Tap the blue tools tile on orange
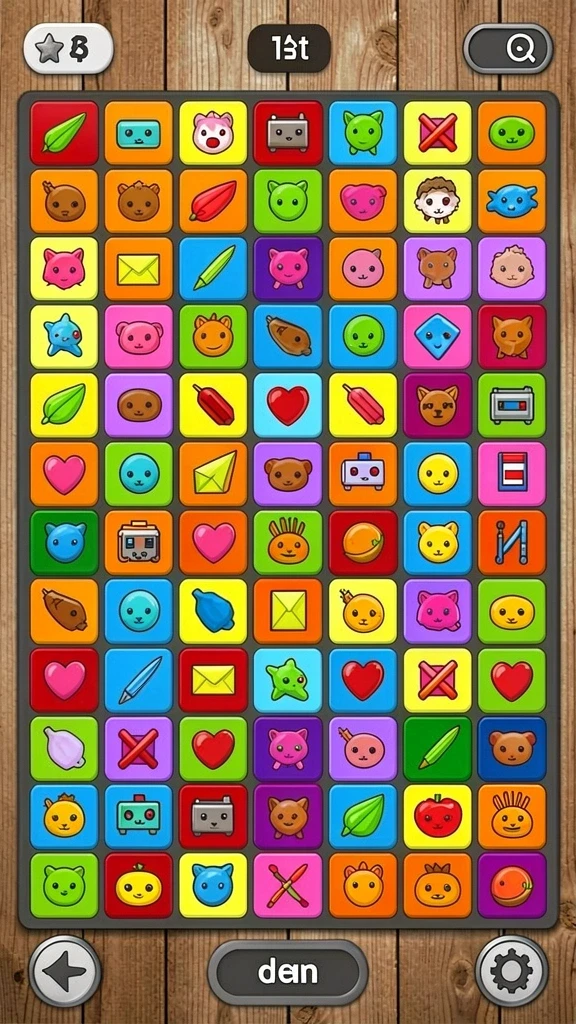This screenshot has height=1024, width=576. pos(512,543)
